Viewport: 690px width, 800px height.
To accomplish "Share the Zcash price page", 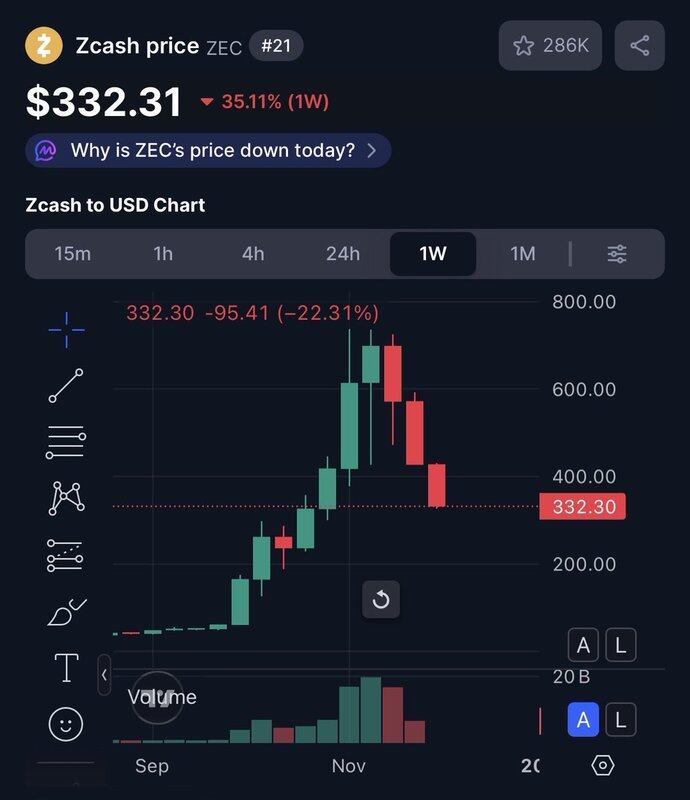I will pos(640,46).
